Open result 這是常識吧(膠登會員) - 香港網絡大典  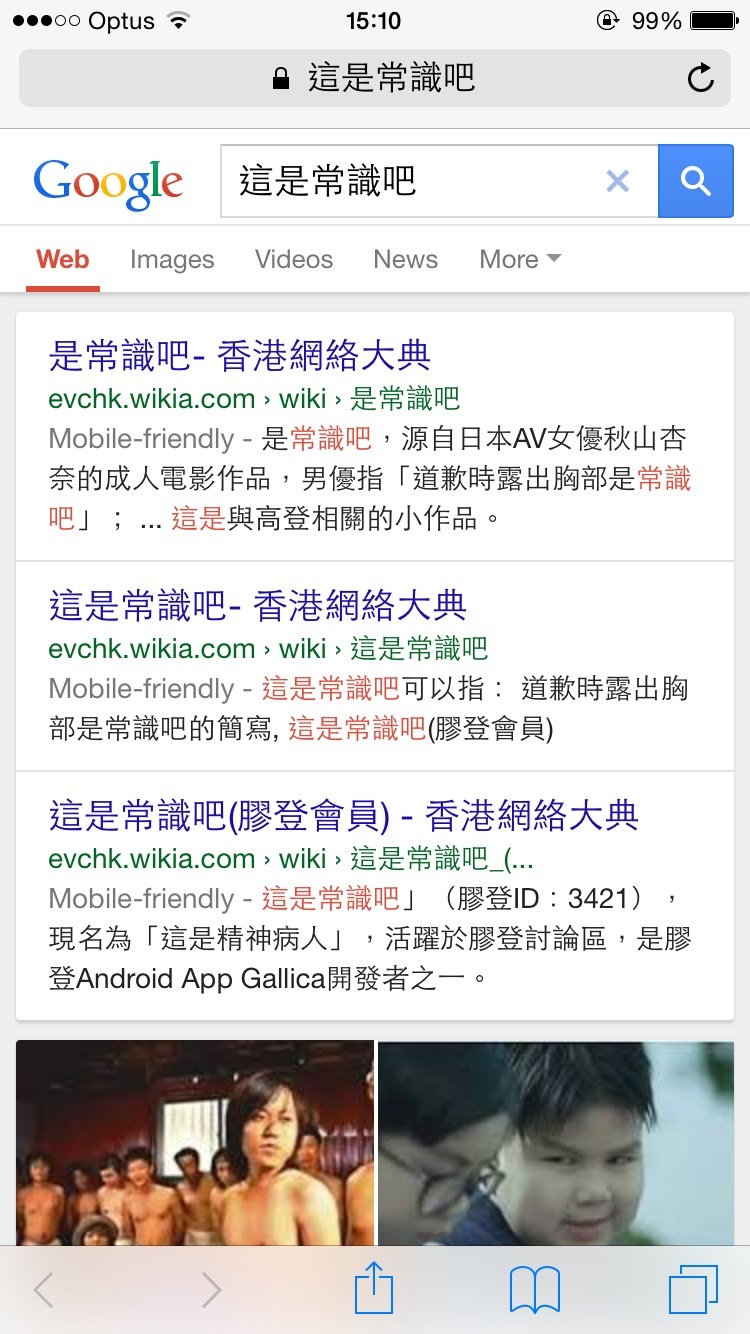[343, 815]
